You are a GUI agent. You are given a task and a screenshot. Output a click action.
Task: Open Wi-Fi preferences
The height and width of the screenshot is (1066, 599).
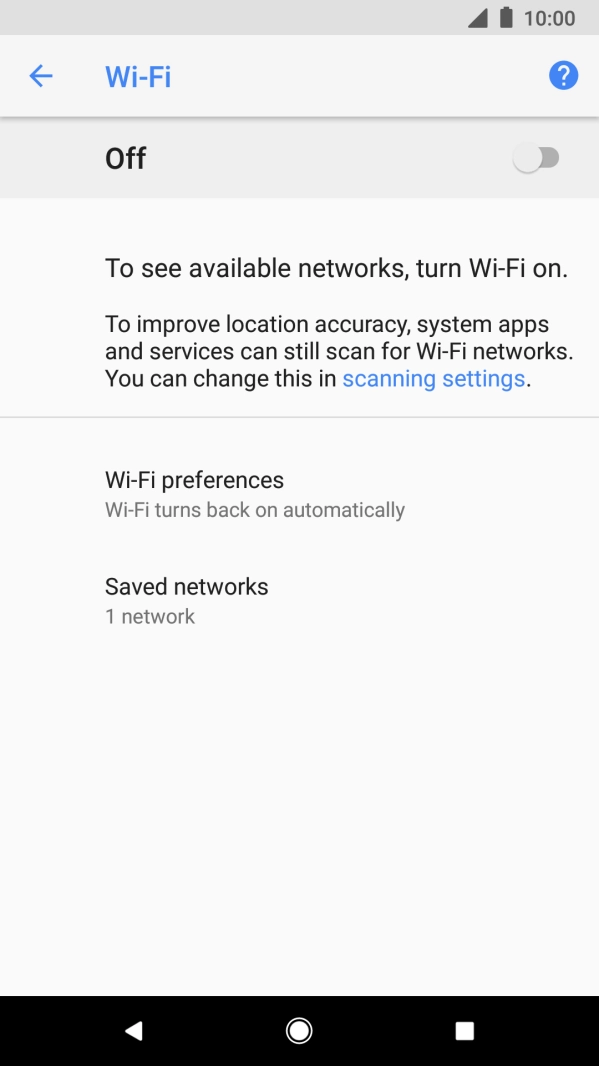point(299,494)
